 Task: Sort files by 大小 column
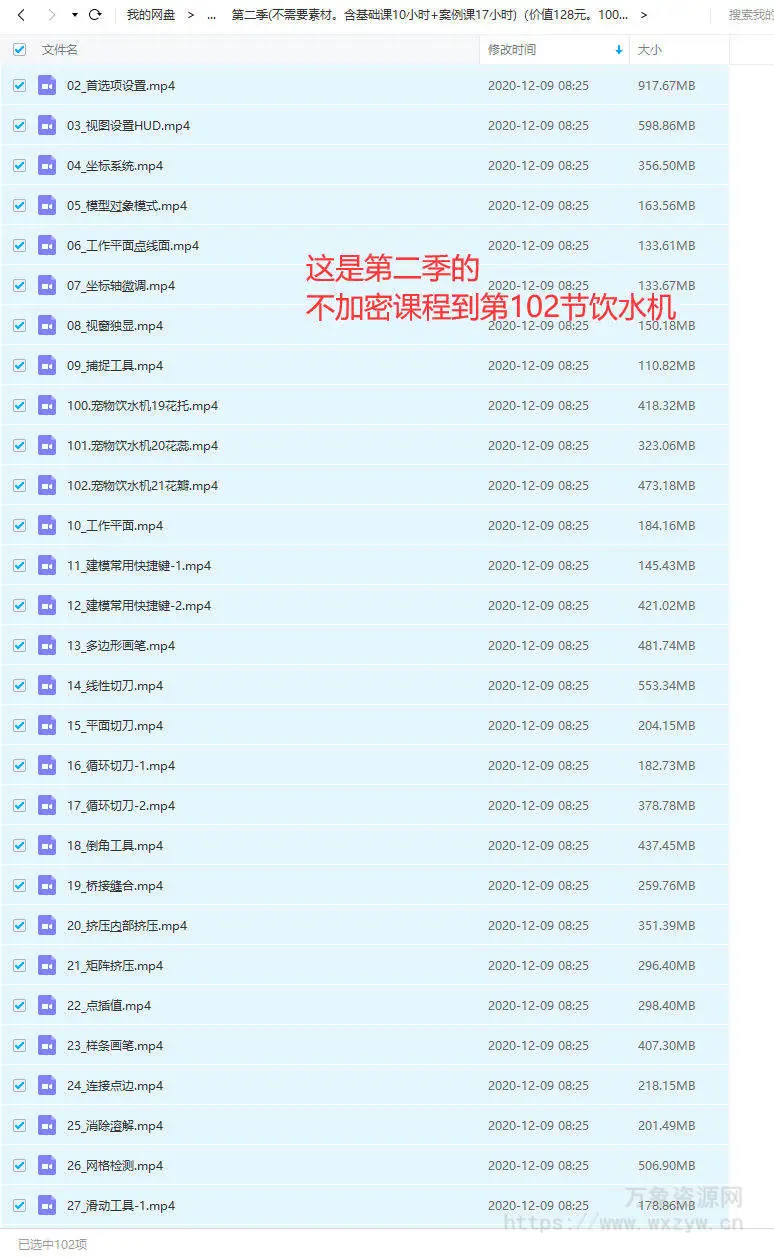tap(650, 50)
